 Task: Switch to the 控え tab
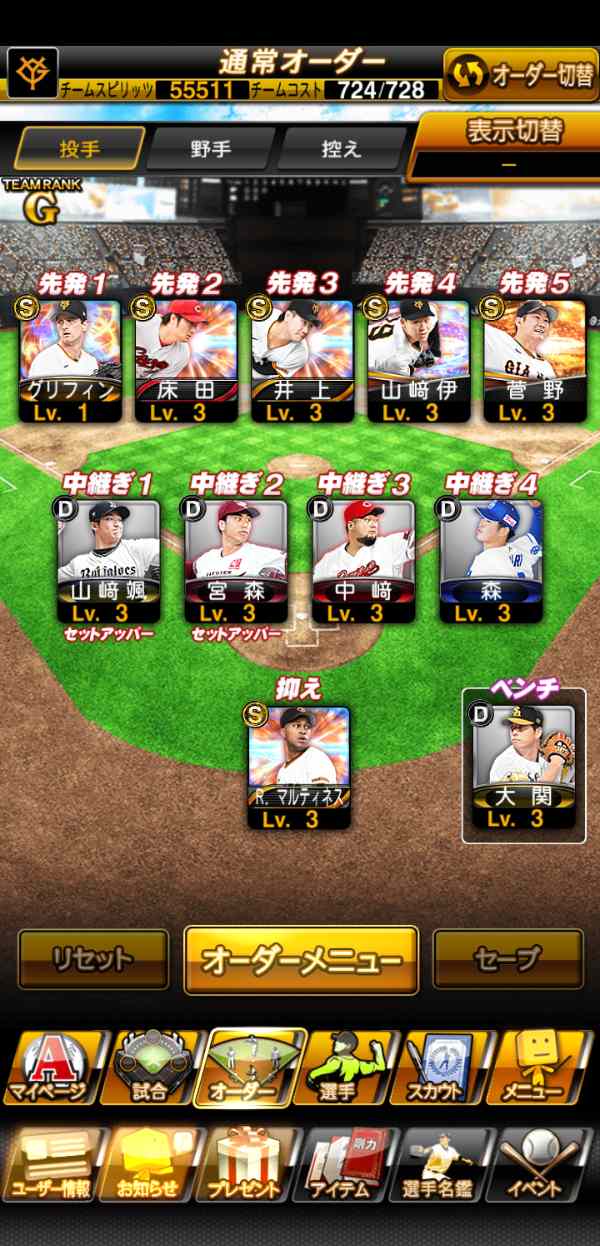(x=341, y=148)
